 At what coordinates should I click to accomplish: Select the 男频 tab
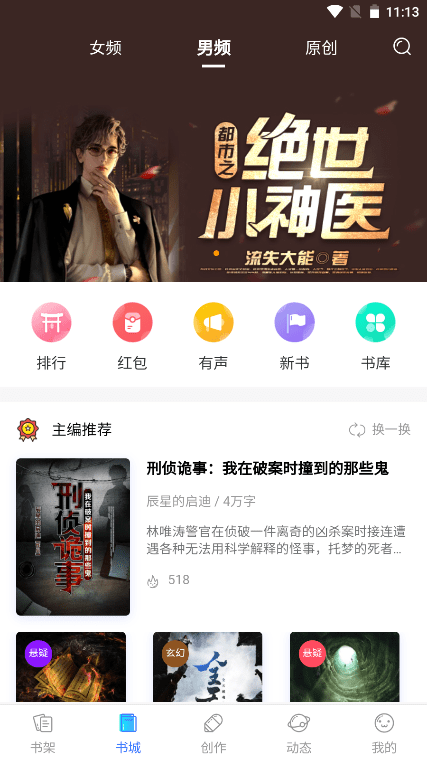pos(214,48)
